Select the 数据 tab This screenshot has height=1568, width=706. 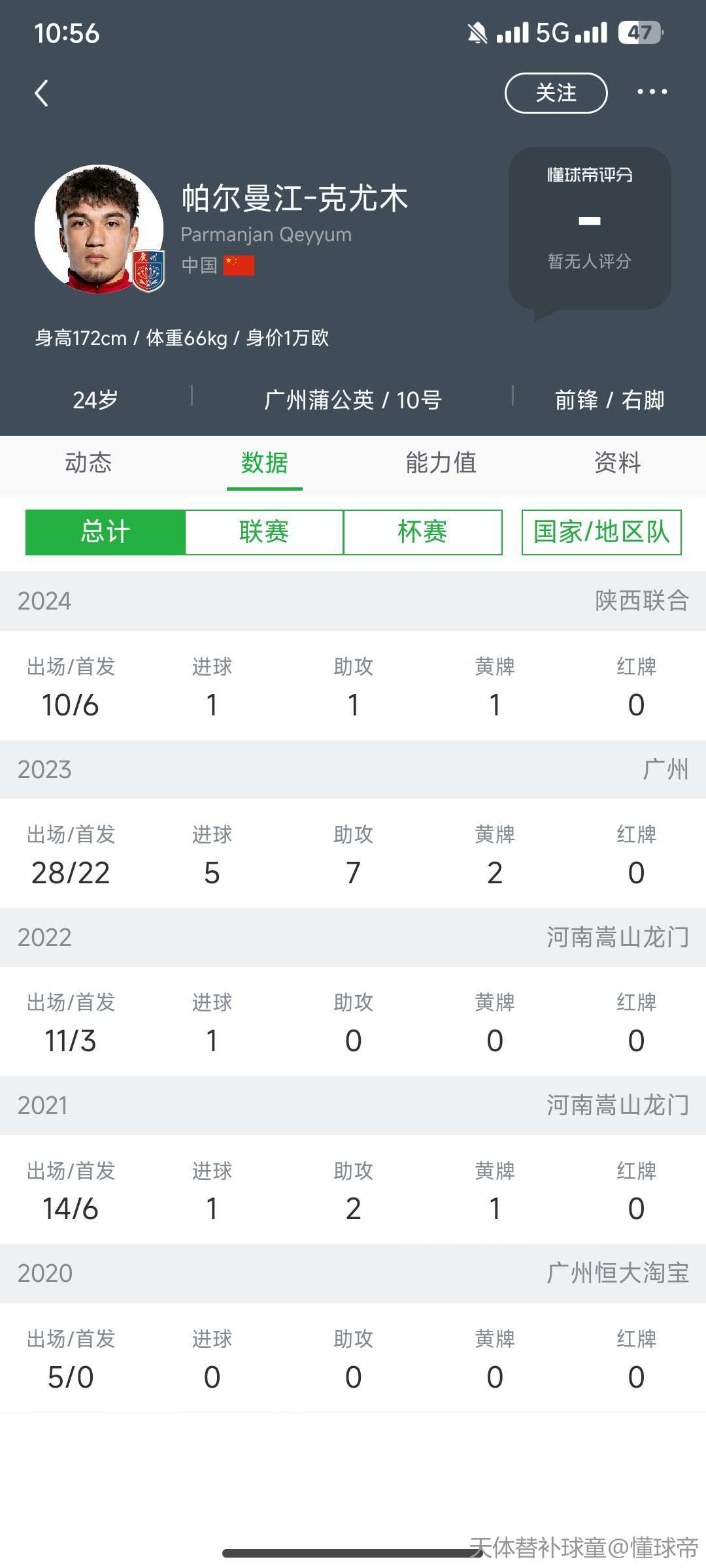[265, 463]
